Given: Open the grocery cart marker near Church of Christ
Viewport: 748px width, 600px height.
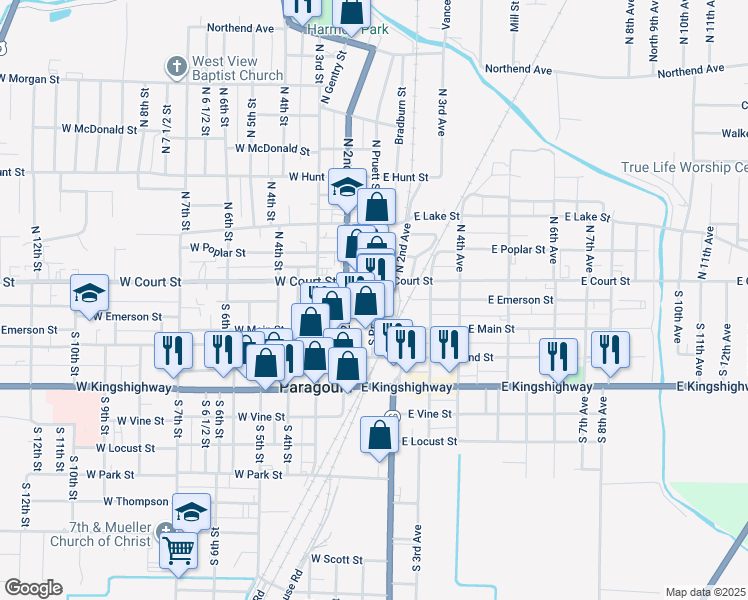Looking at the screenshot, I should (179, 548).
